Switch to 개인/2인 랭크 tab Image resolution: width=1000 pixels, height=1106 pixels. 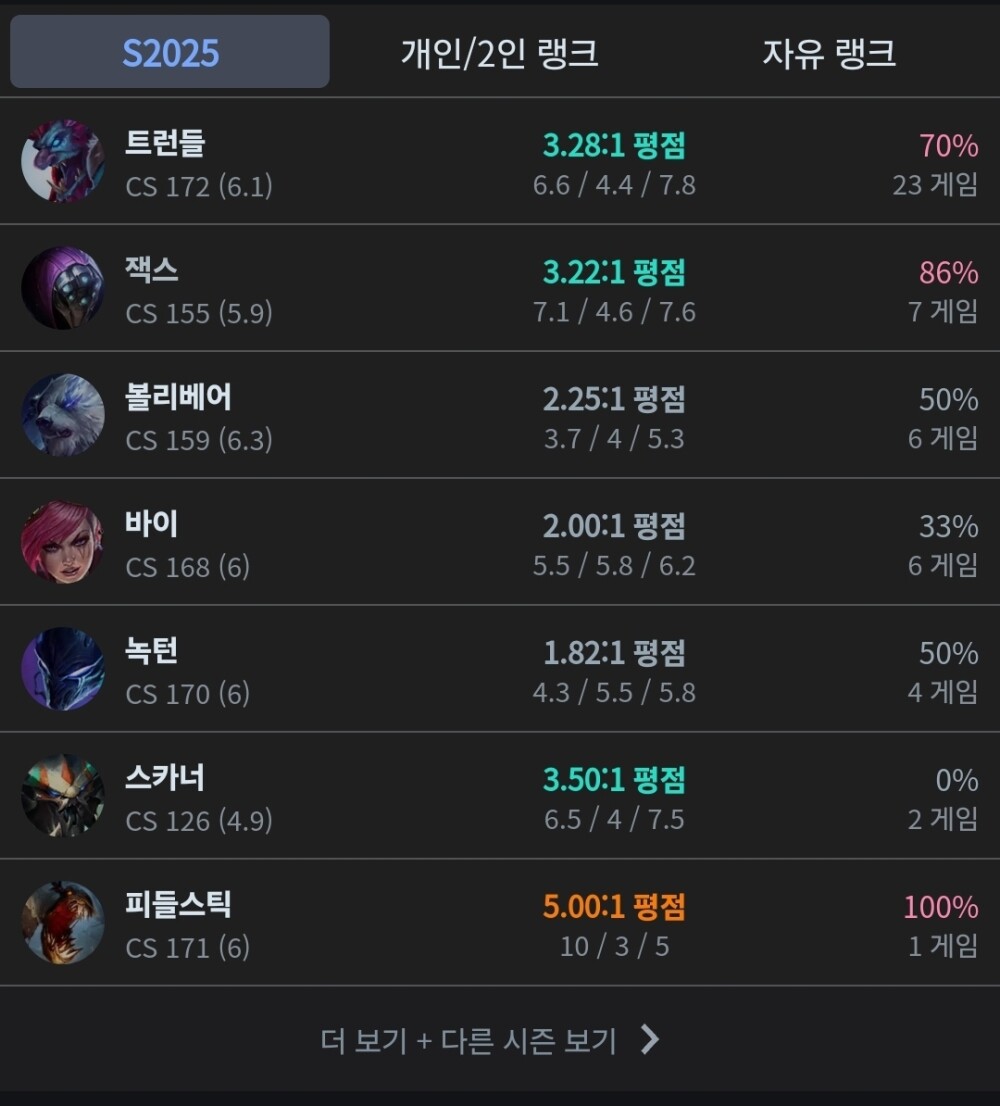coord(499,52)
